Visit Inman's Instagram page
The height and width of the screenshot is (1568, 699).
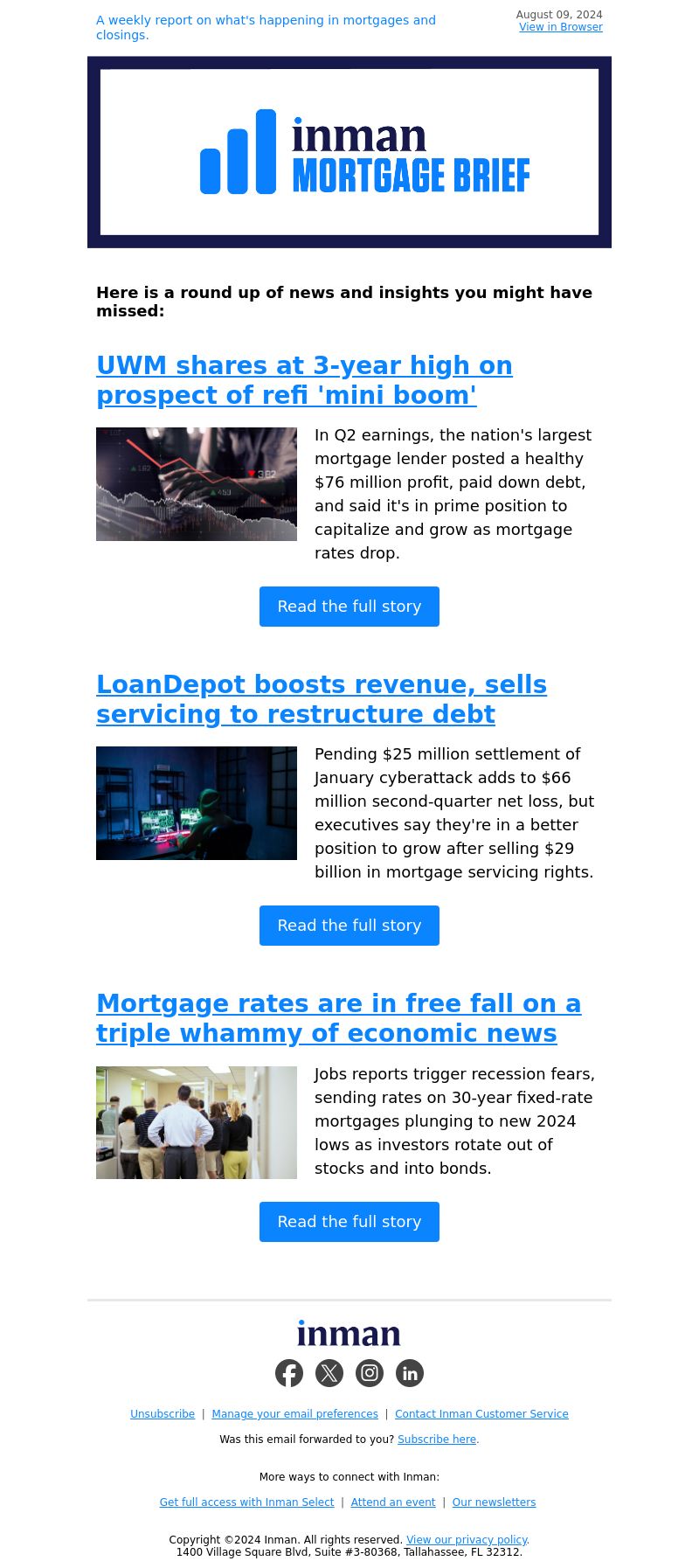[x=370, y=1373]
